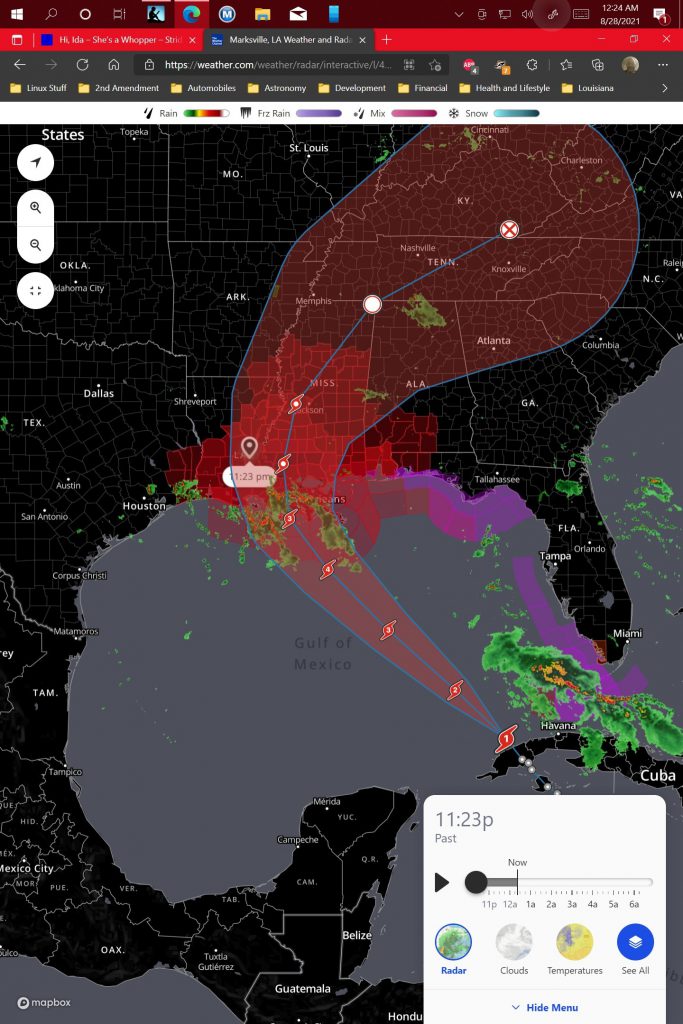Open a new browser tab
683x1024 pixels.
(387, 39)
